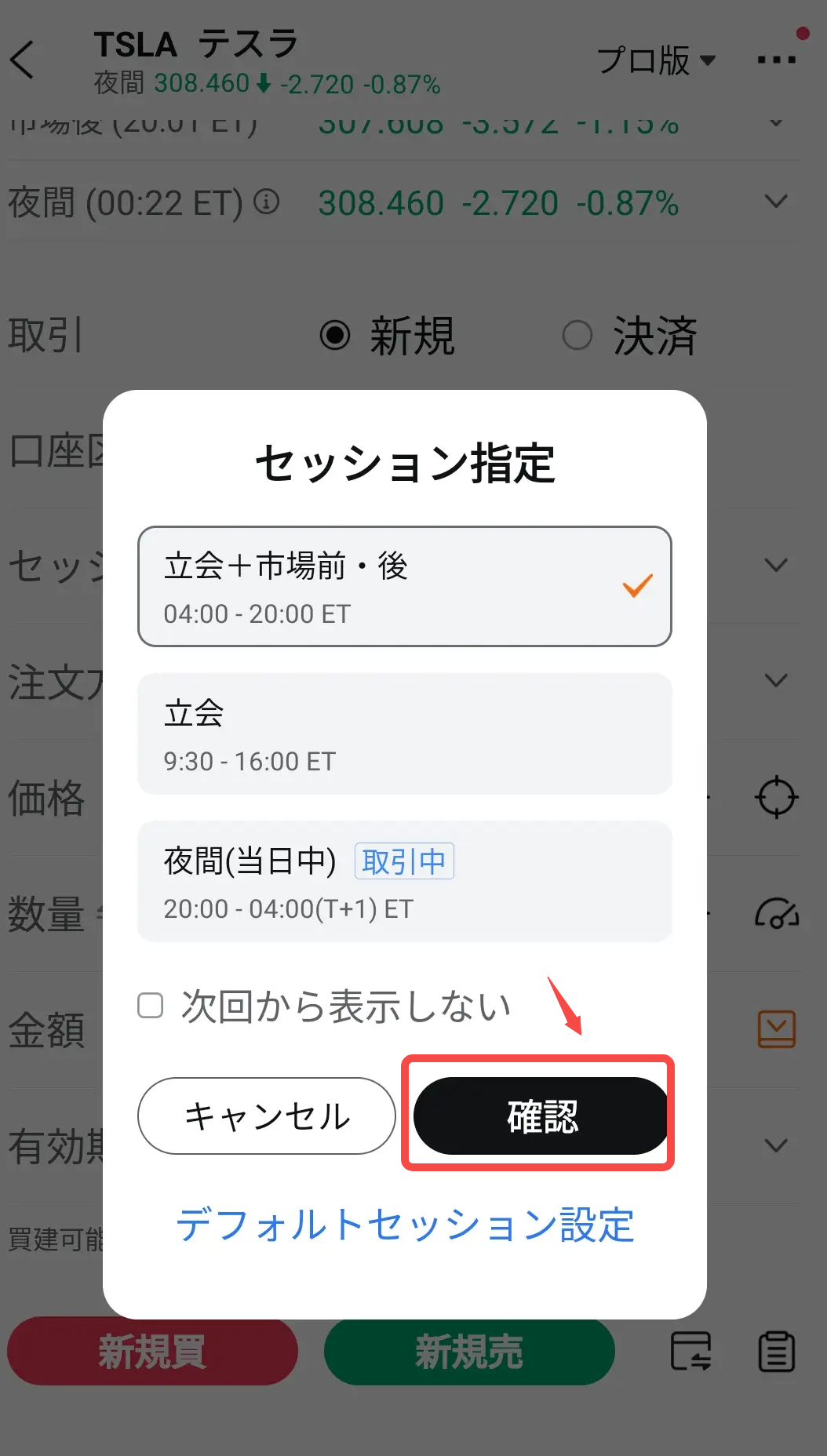The image size is (827, 1456).
Task: Check the 次回から表示しない checkbox
Action: tap(151, 1006)
